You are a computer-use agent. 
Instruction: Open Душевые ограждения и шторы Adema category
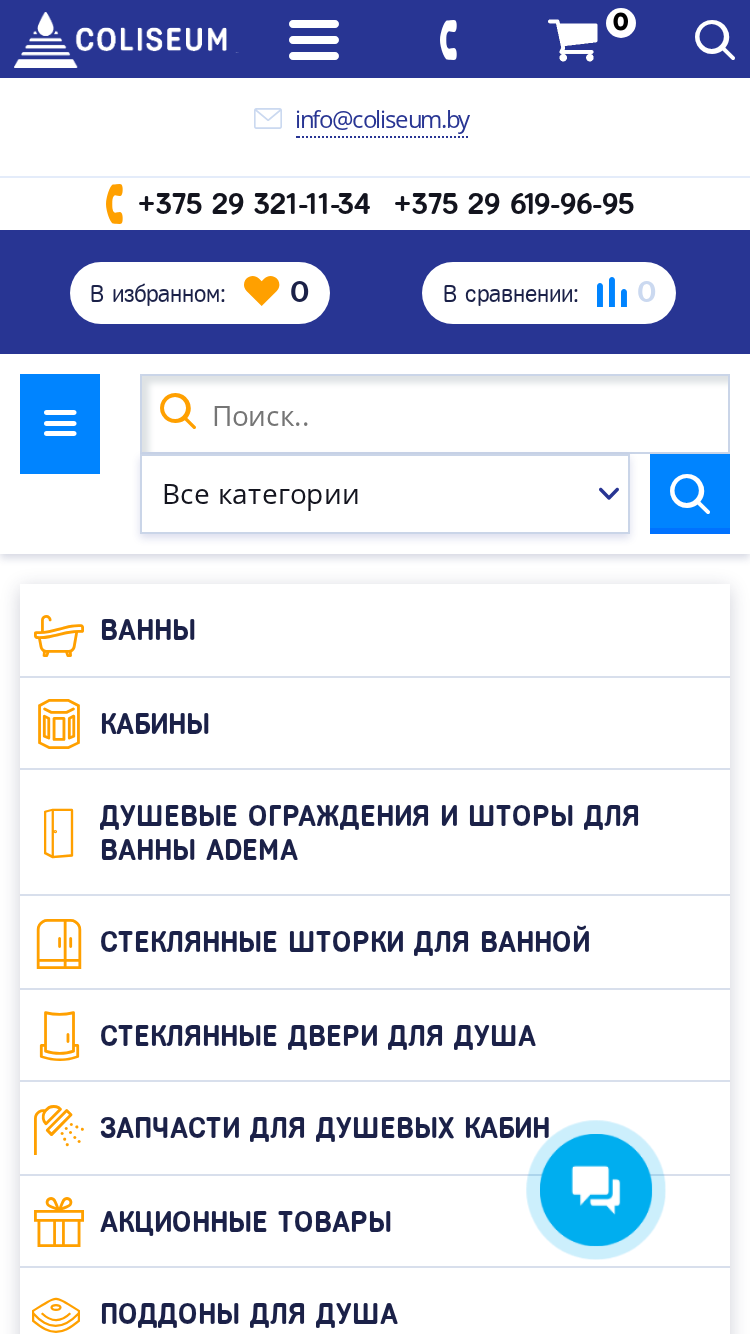pos(375,833)
